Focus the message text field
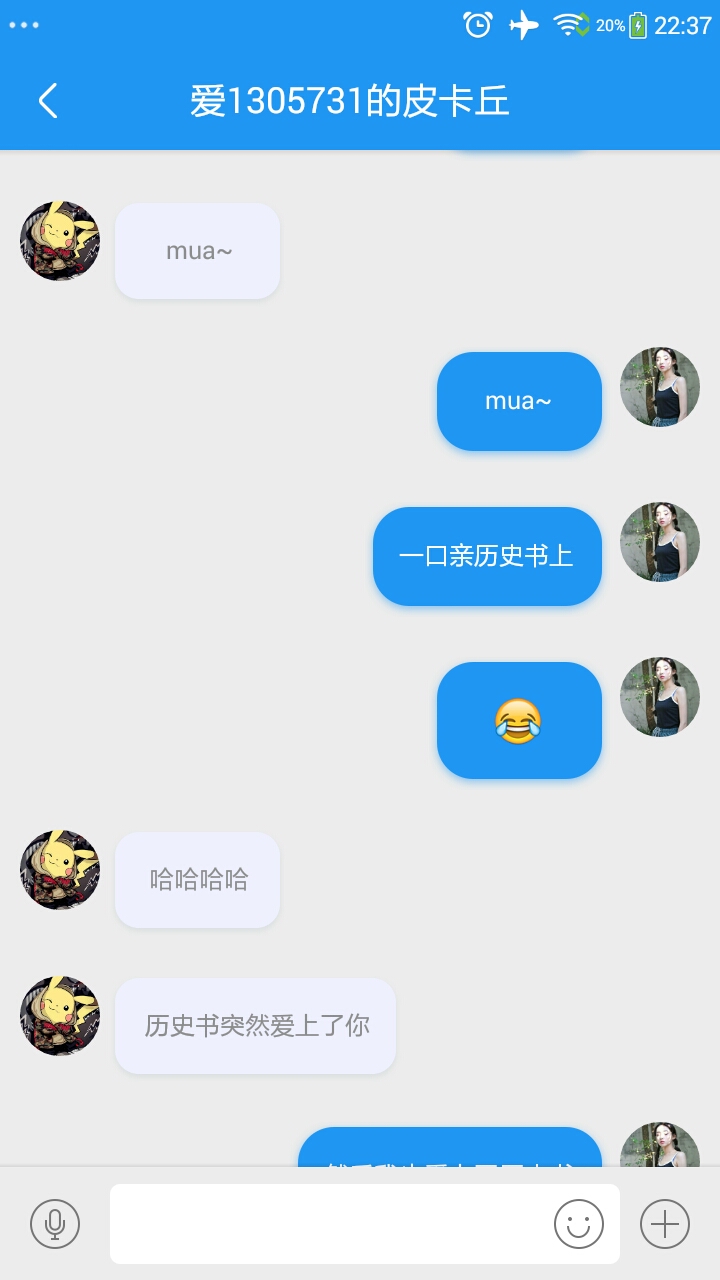The width and height of the screenshot is (720, 1280). [330, 1224]
